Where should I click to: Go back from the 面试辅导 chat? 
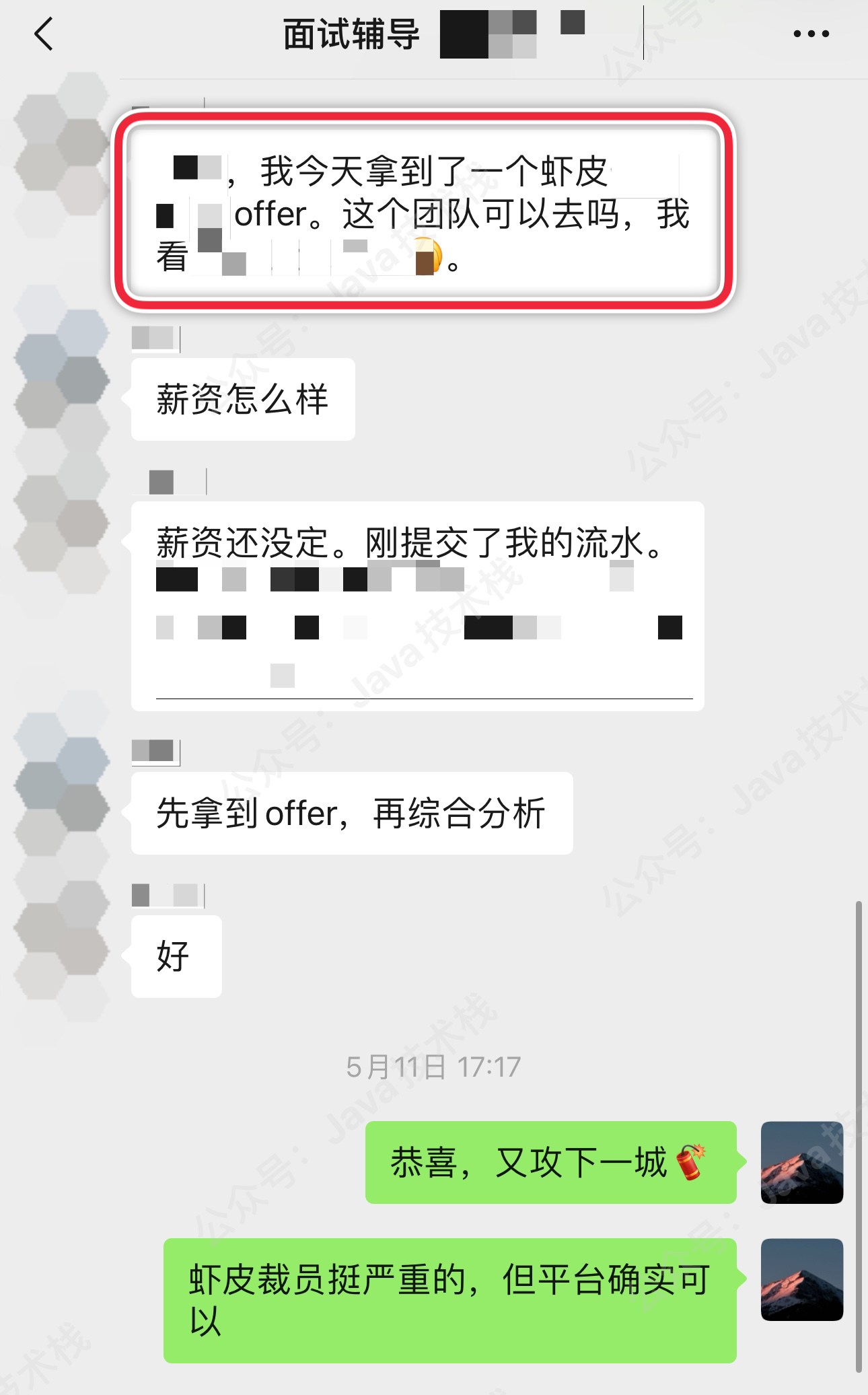tap(44, 34)
